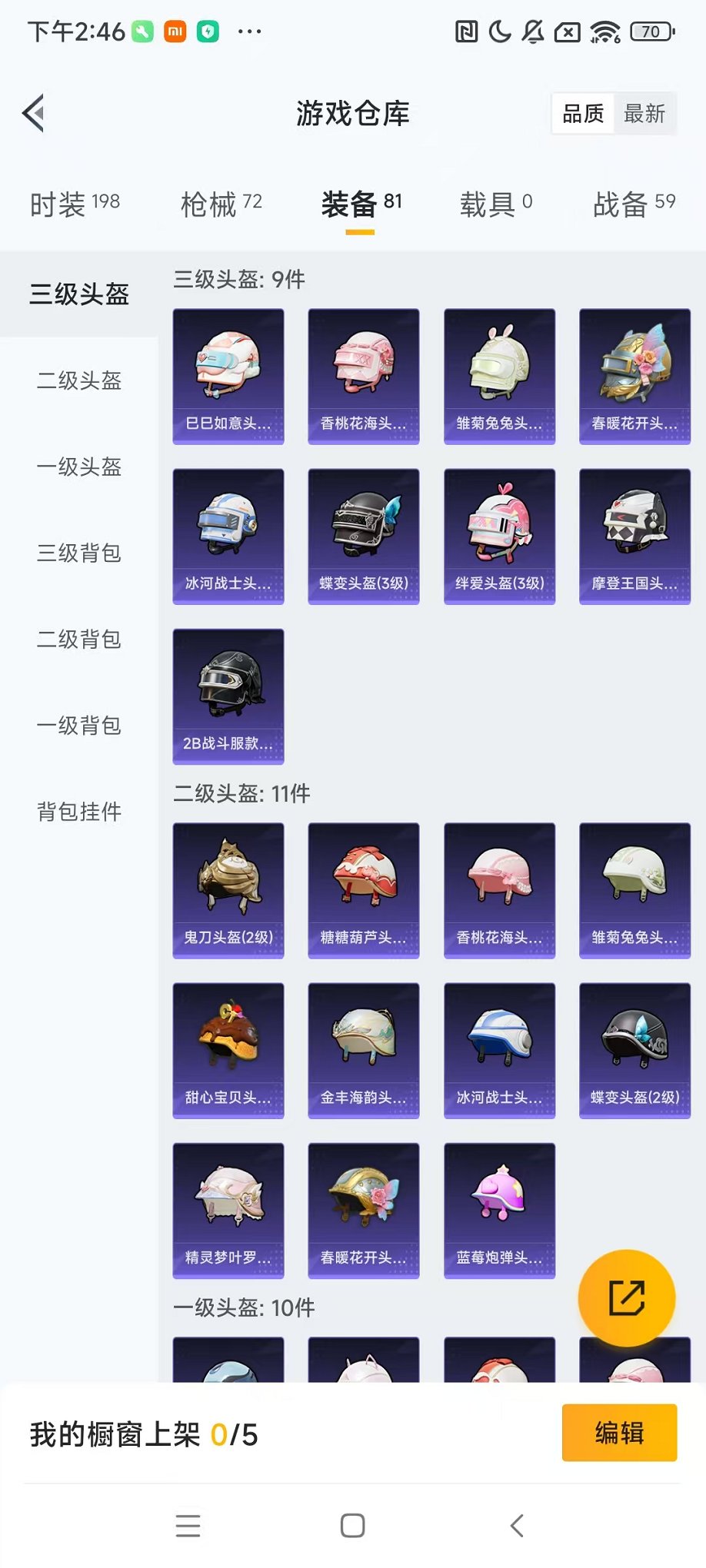
Task: Select 二级背包 in the sidebar
Action: tap(79, 639)
